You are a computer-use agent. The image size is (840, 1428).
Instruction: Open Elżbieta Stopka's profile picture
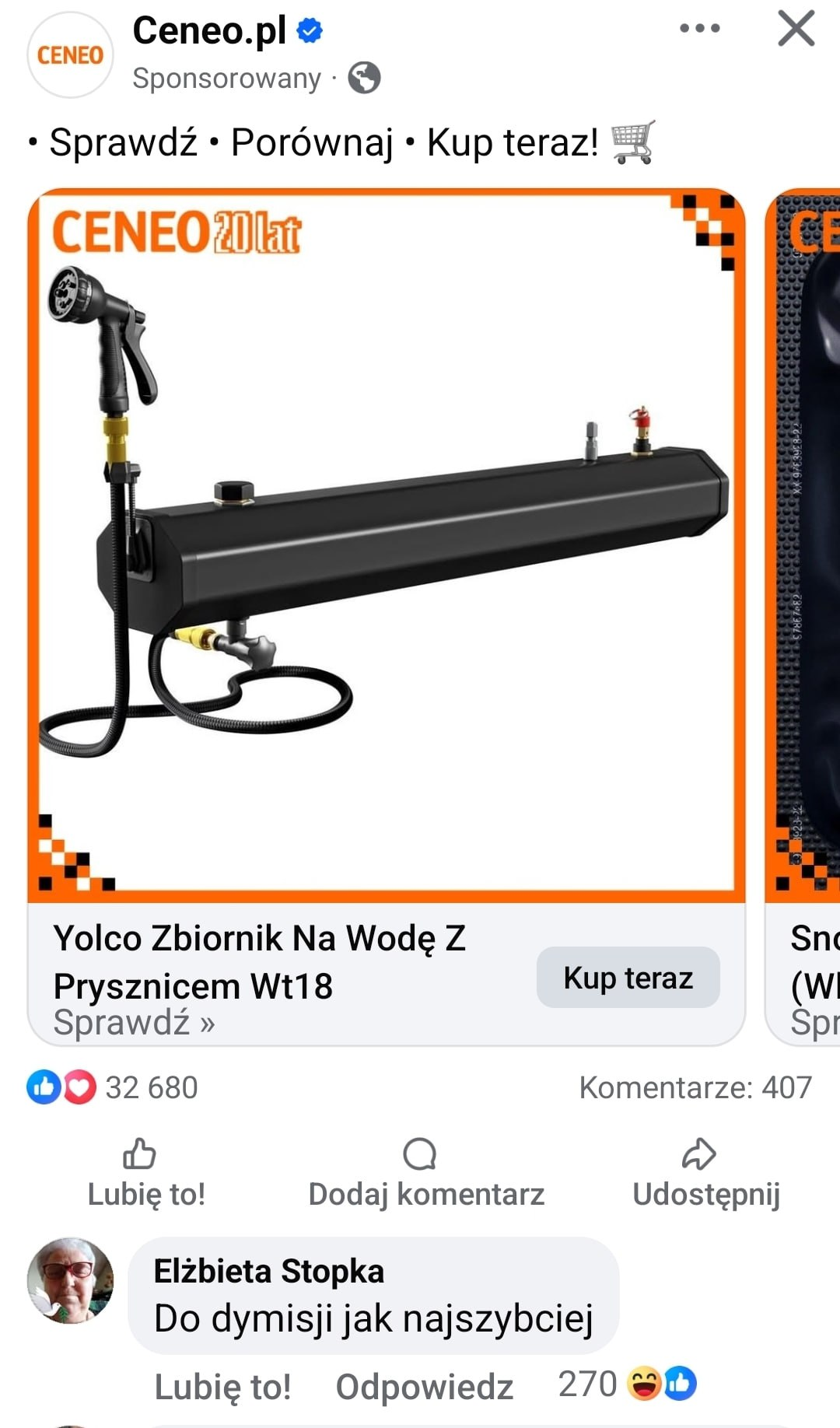(70, 1280)
